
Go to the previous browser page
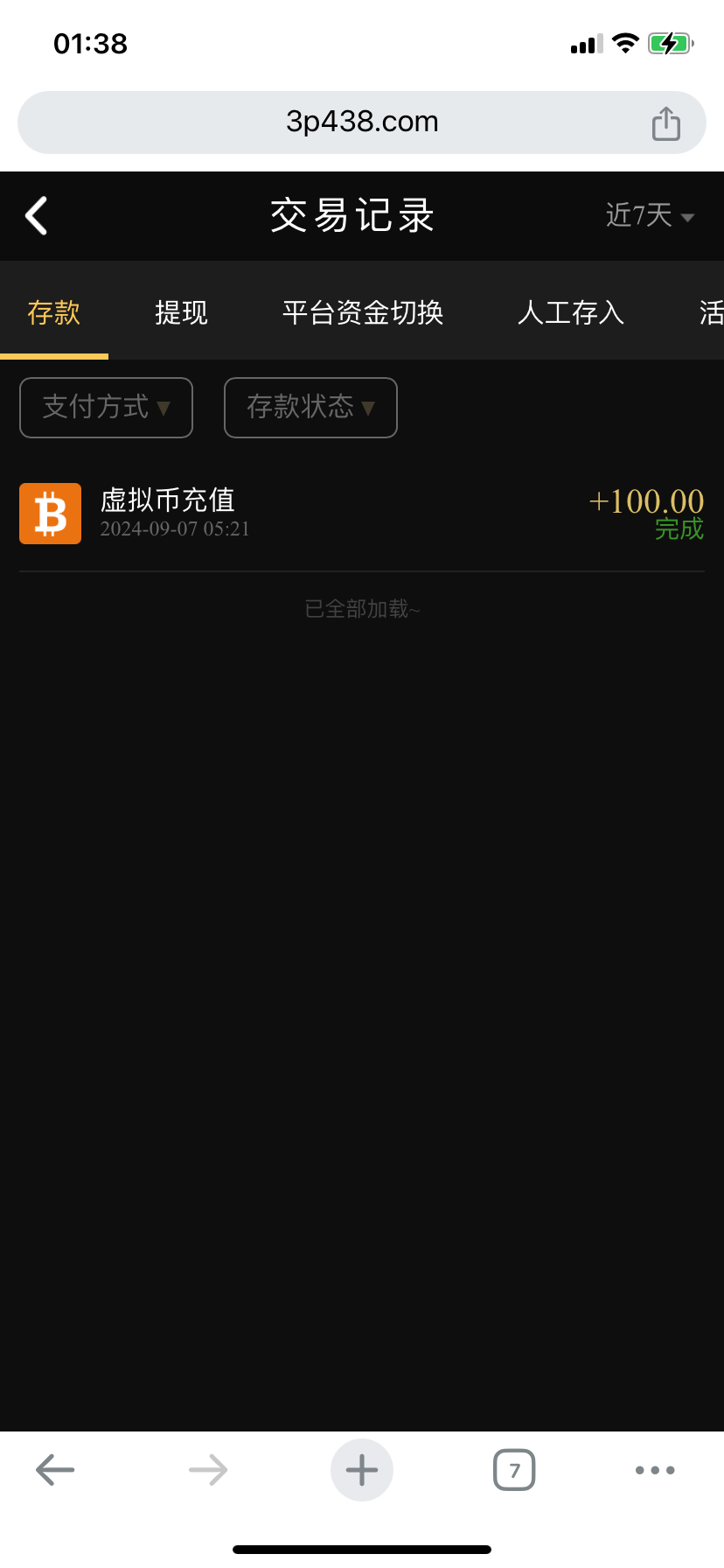55,1470
